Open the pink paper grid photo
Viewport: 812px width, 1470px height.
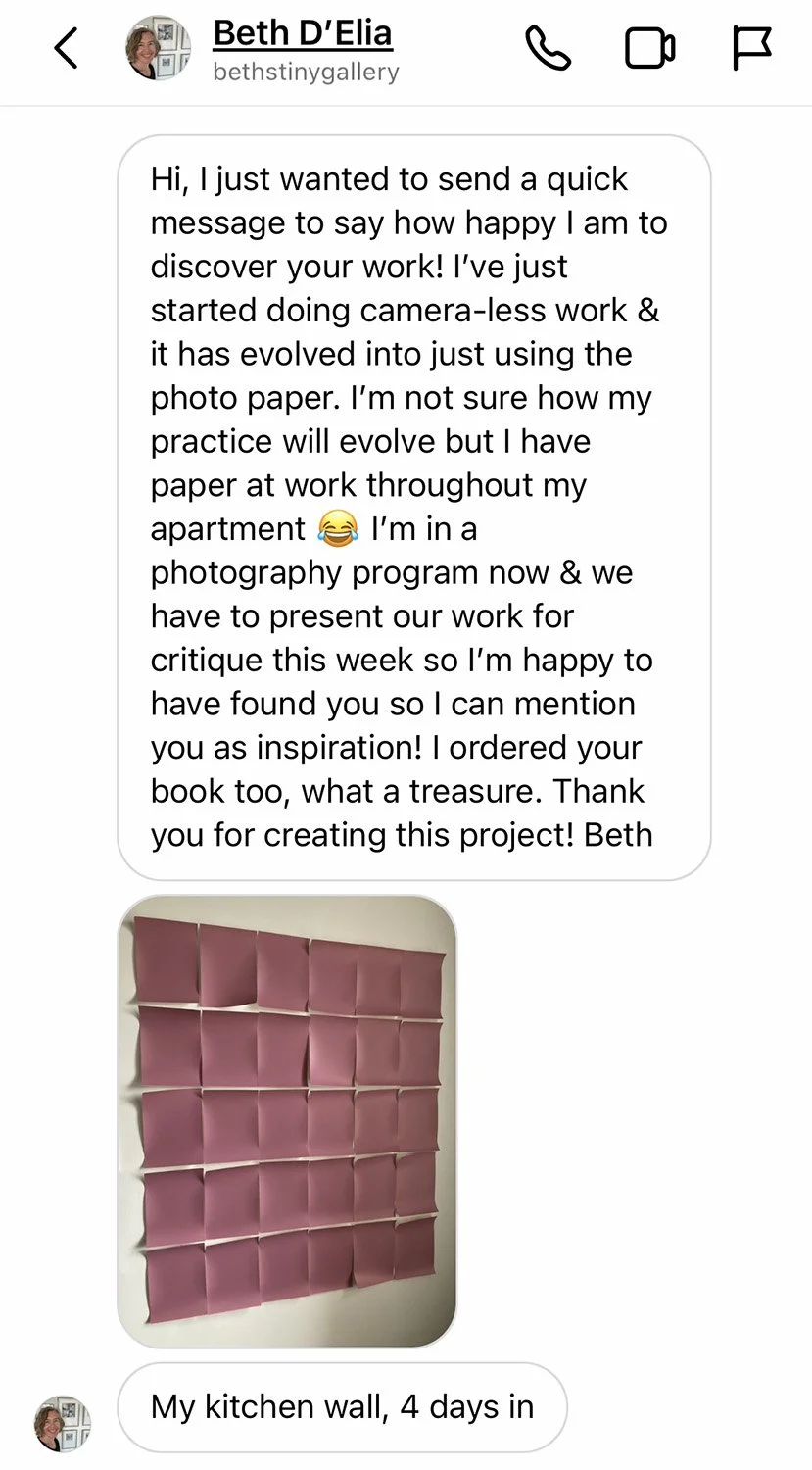pyautogui.click(x=287, y=1120)
